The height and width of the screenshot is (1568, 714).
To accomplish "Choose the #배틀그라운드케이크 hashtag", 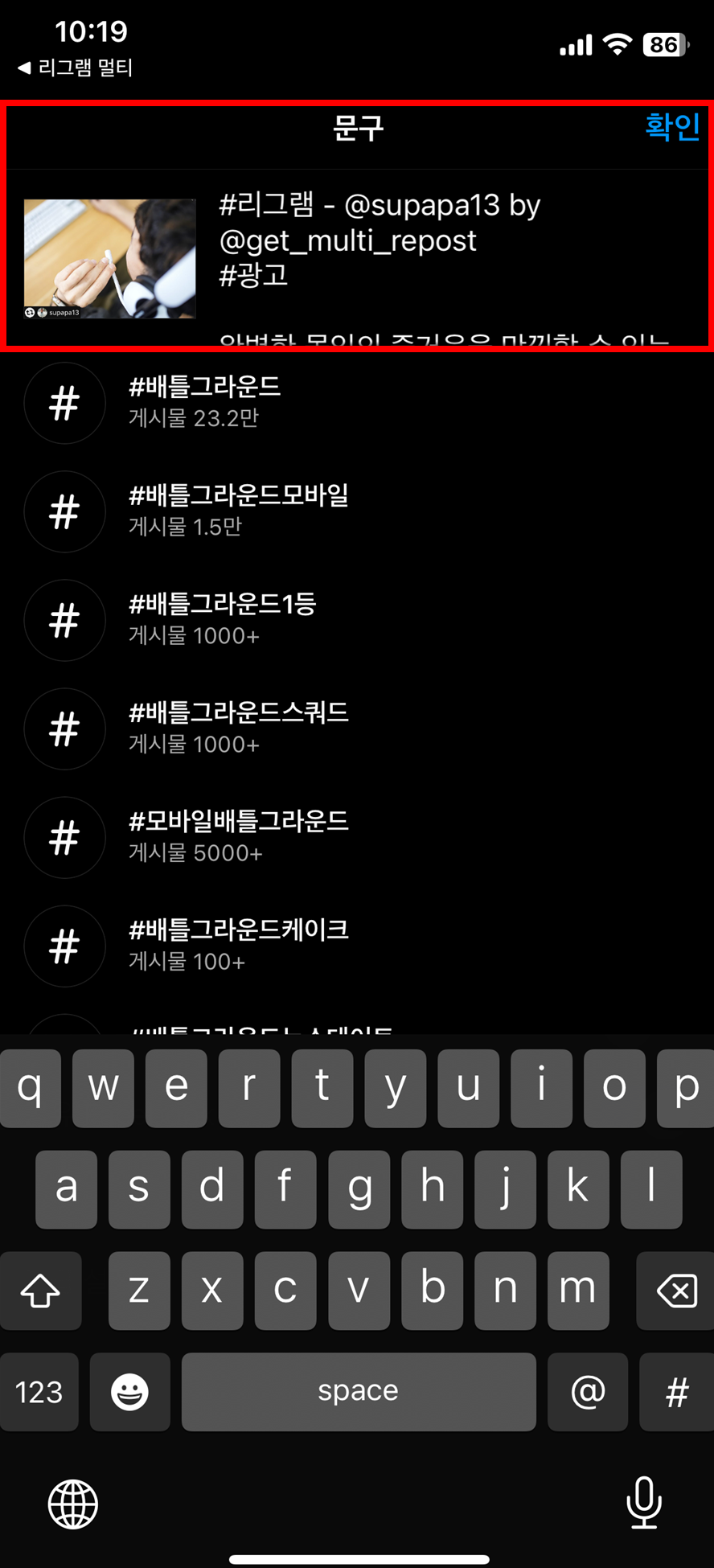I will 238,944.
